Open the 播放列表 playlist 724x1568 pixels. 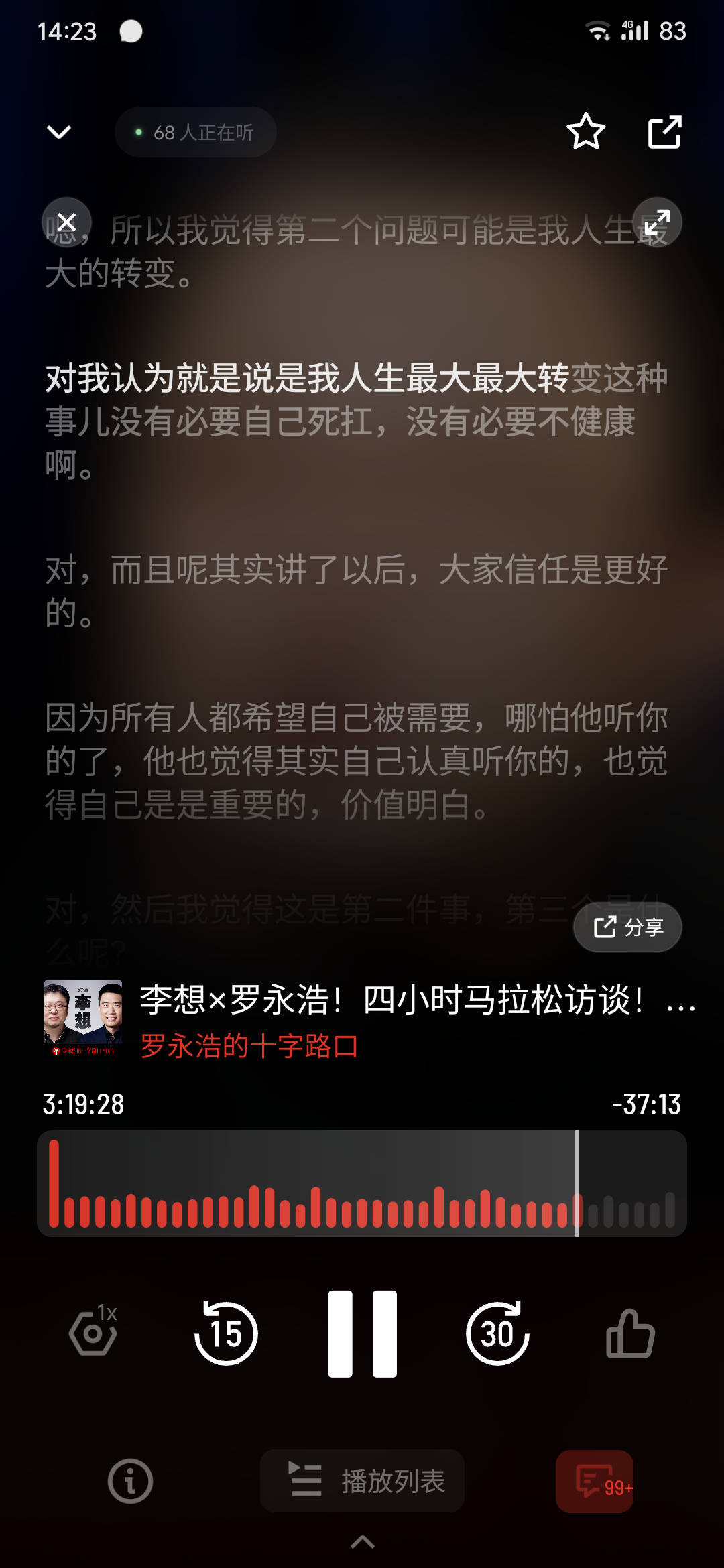click(362, 1481)
